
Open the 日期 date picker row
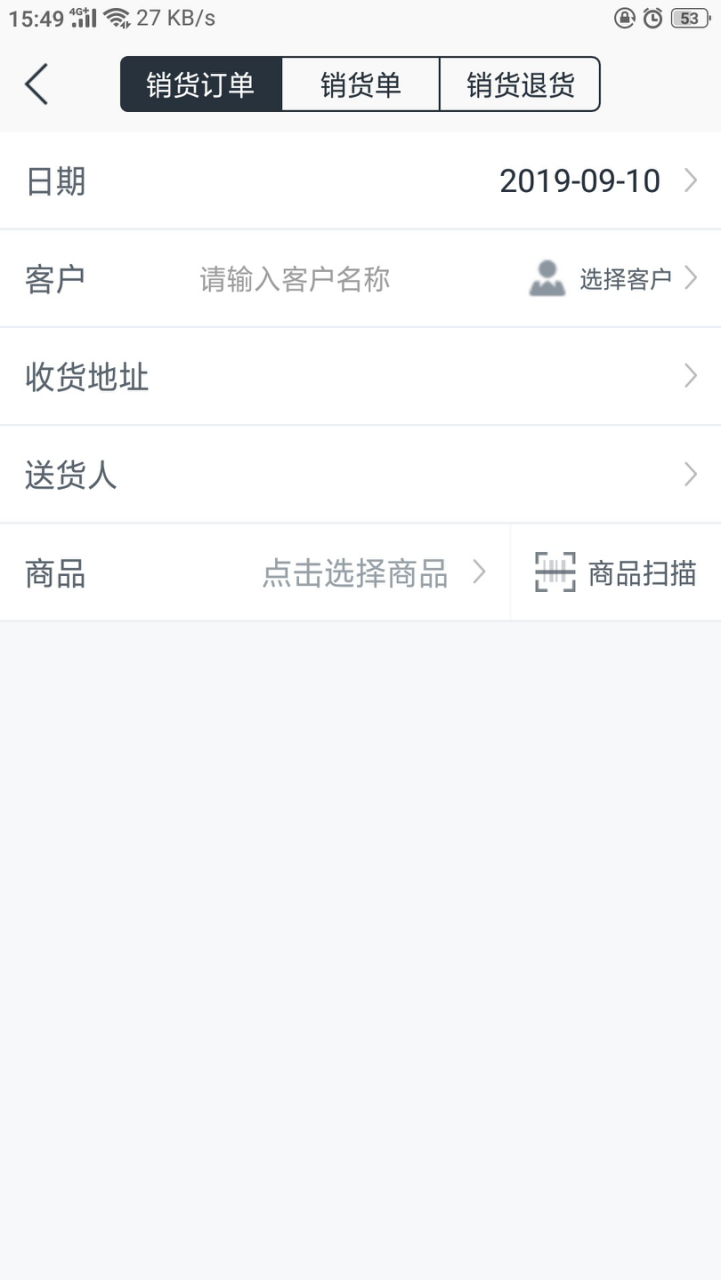(360, 181)
